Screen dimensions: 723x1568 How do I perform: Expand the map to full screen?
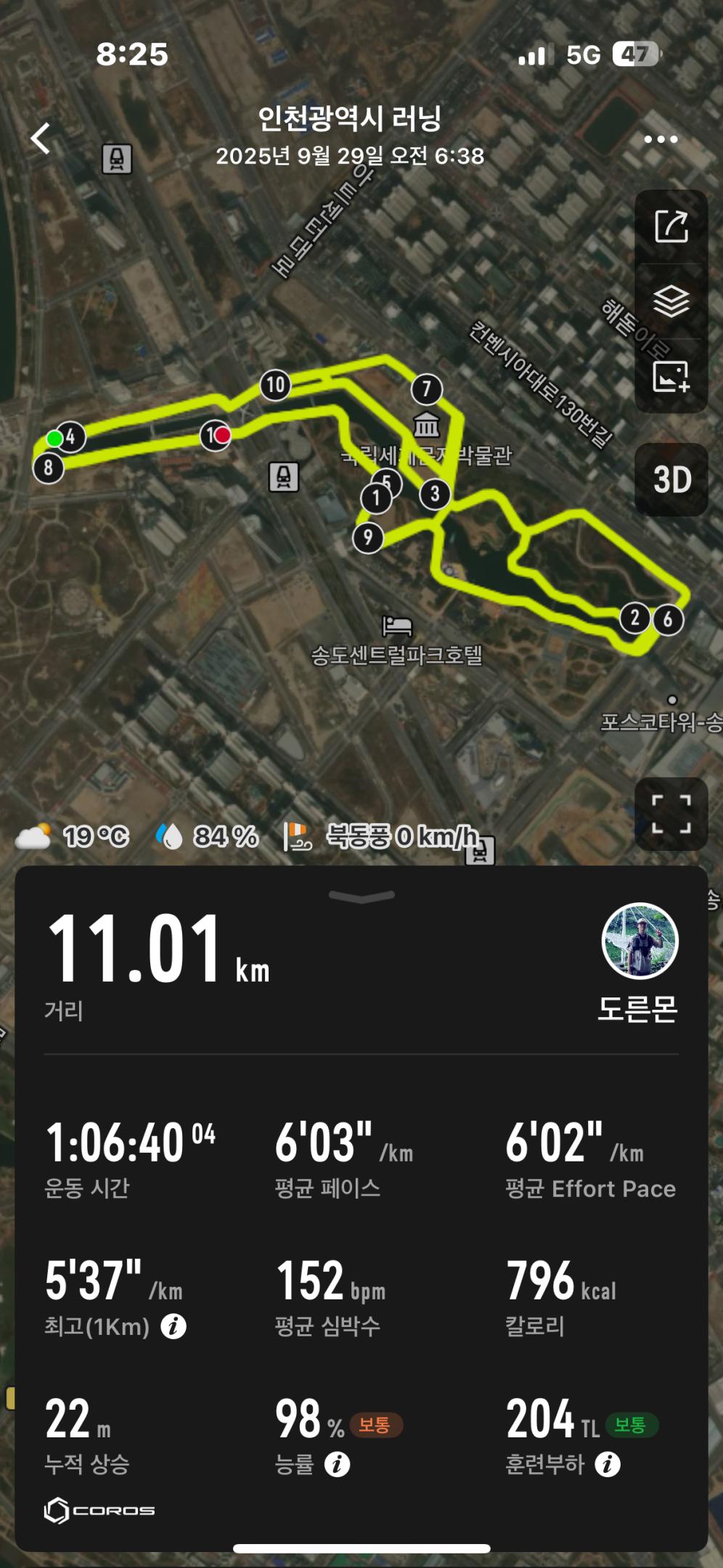pos(671,814)
